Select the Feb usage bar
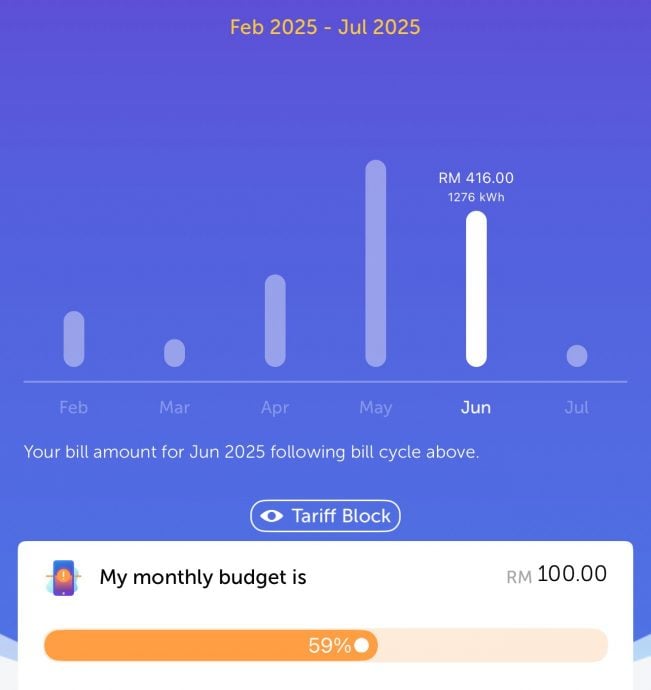 click(74, 339)
